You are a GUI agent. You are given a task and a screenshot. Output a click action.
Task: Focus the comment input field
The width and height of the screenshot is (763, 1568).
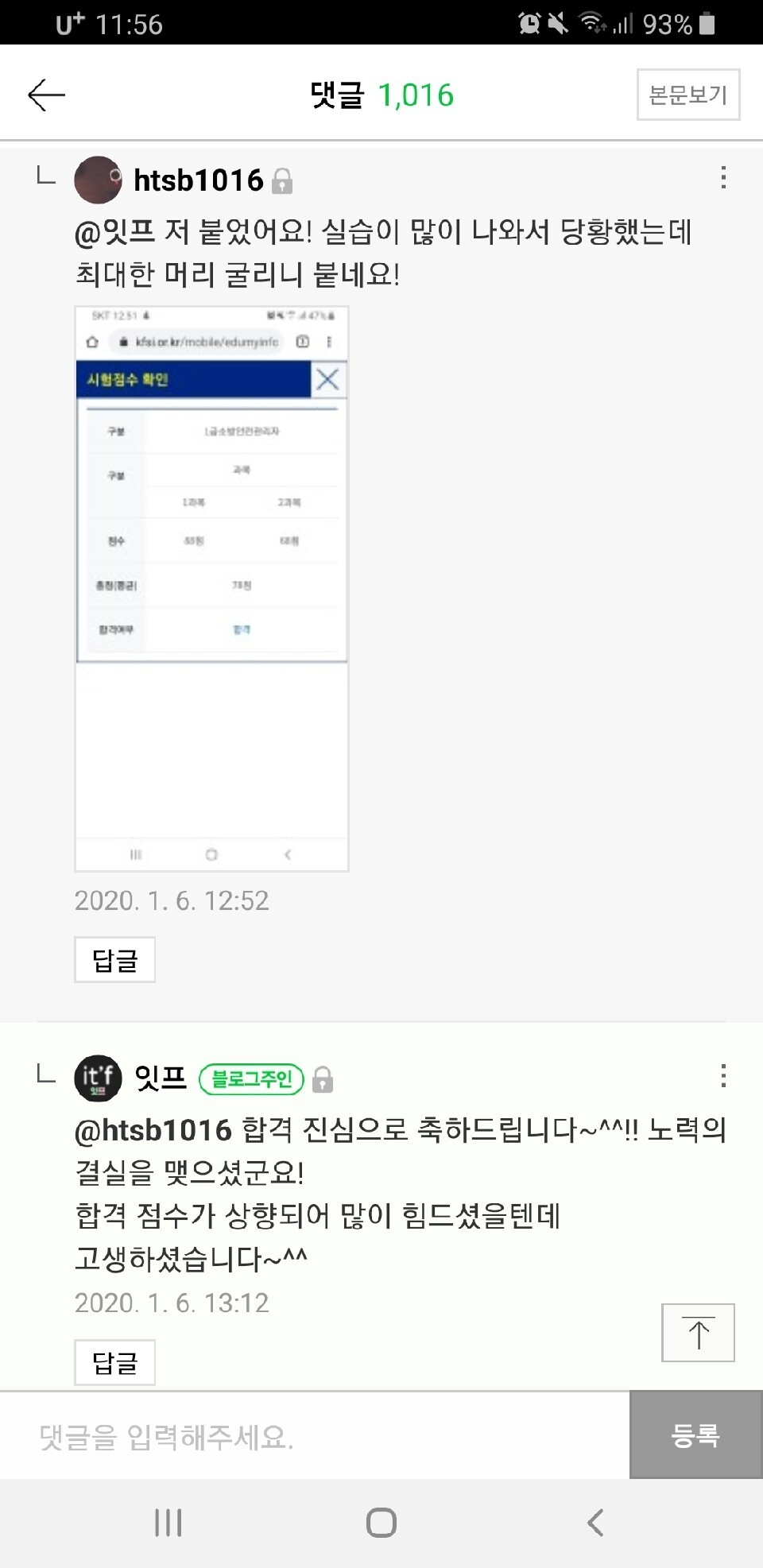314,1436
